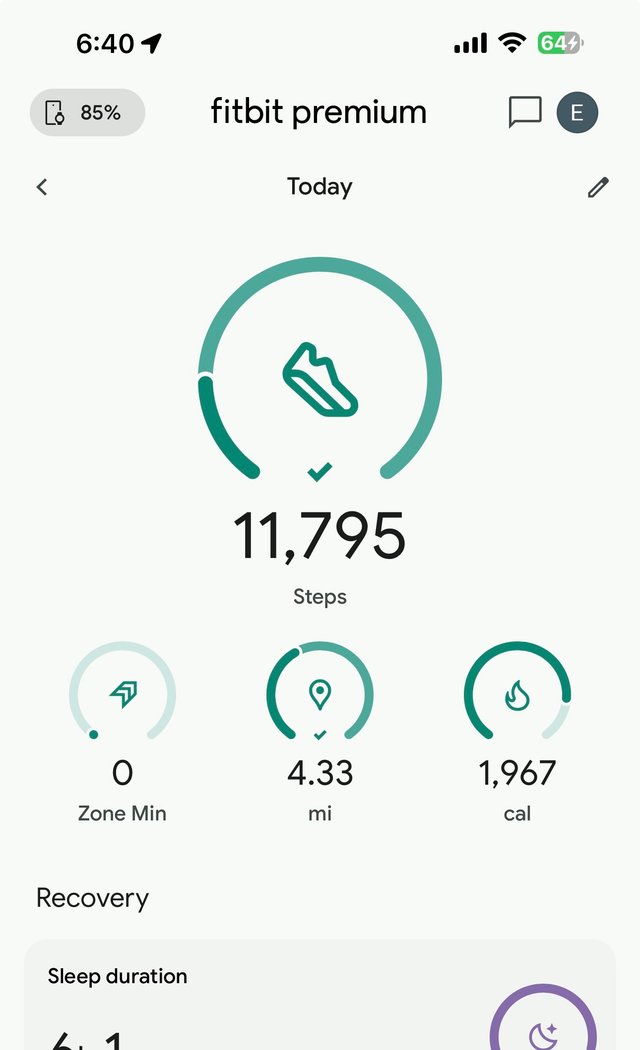Open the profile avatar E

[577, 112]
